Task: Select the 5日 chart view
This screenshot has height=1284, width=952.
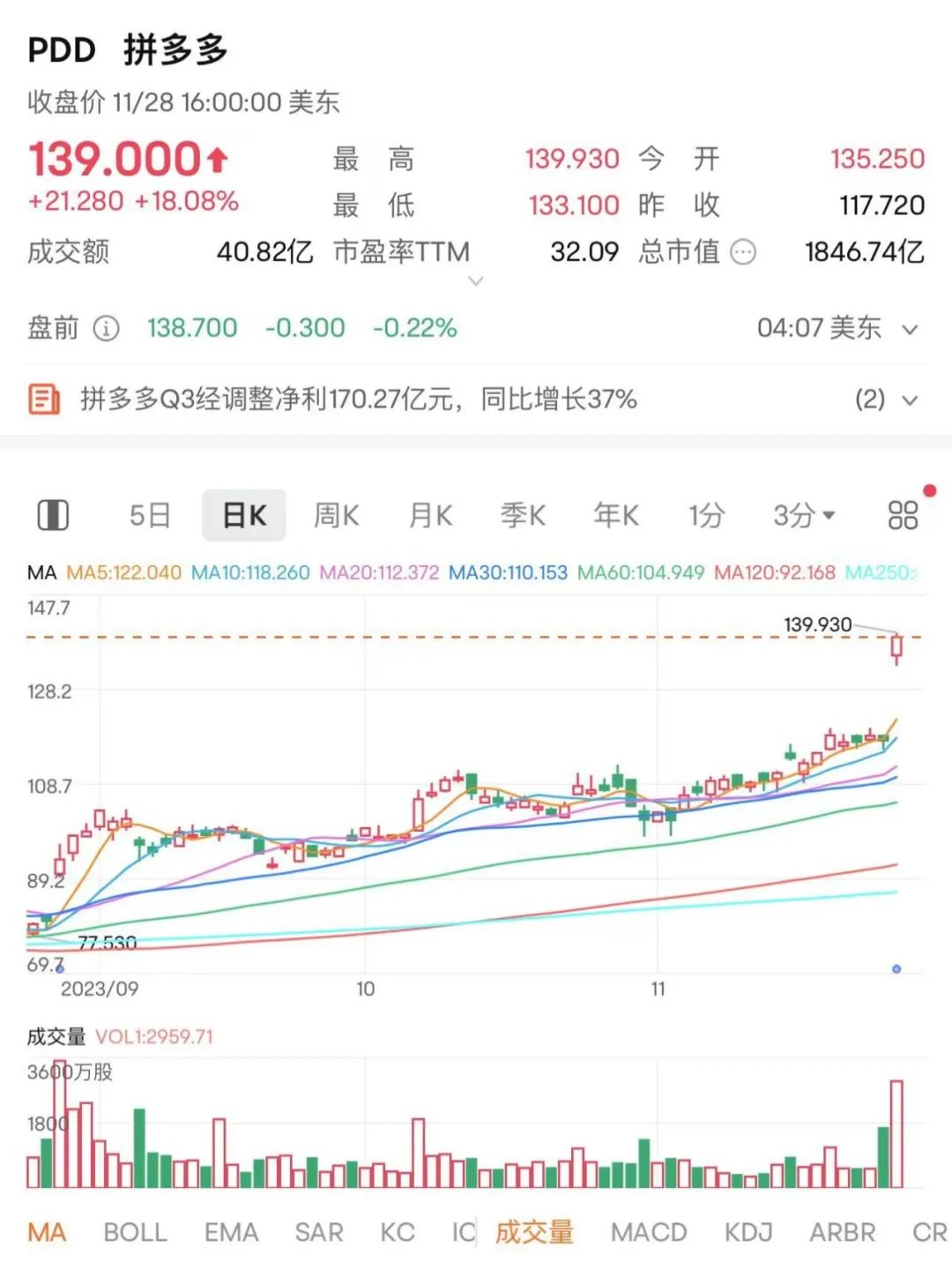Action: tap(150, 514)
